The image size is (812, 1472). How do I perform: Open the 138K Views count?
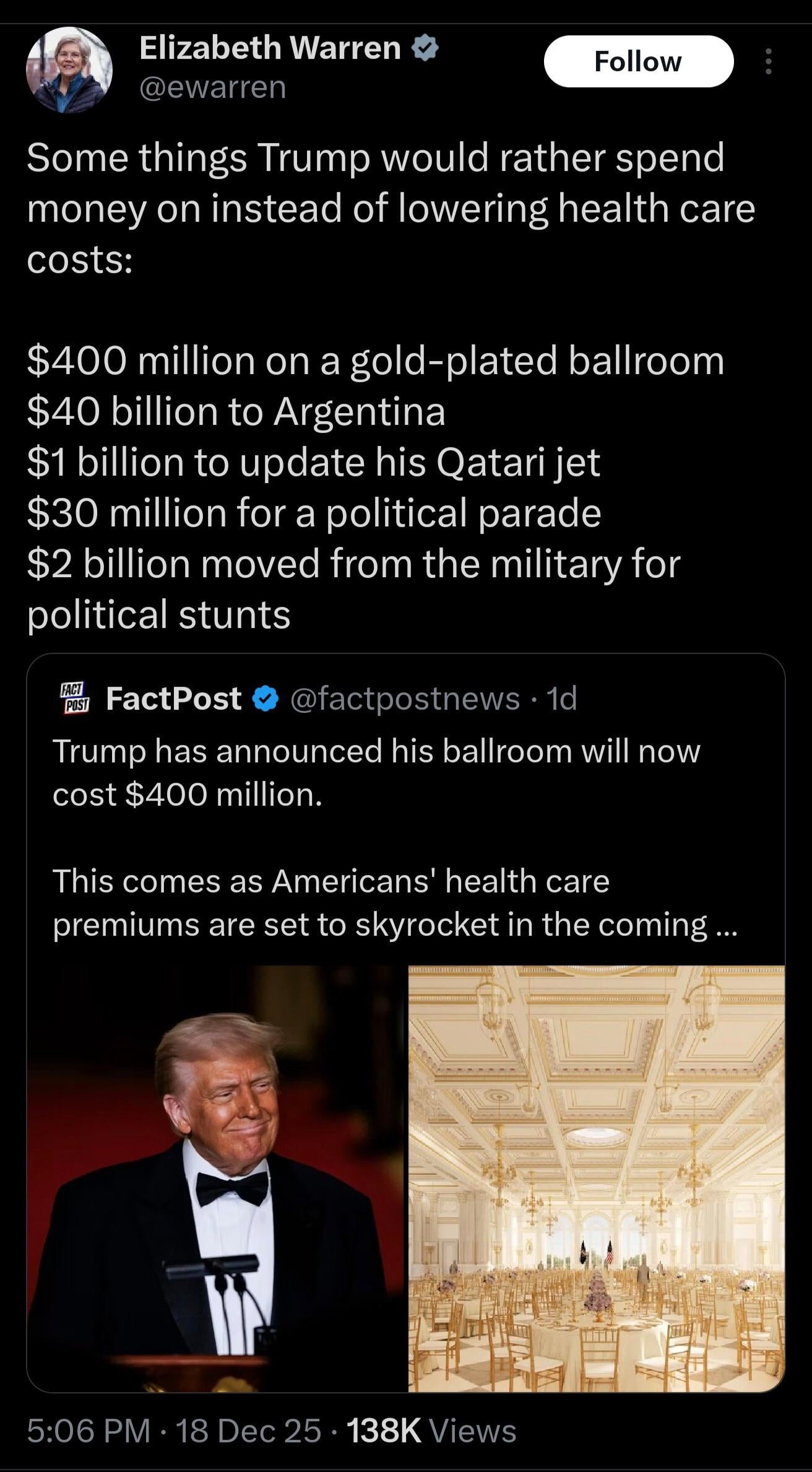431,1431
